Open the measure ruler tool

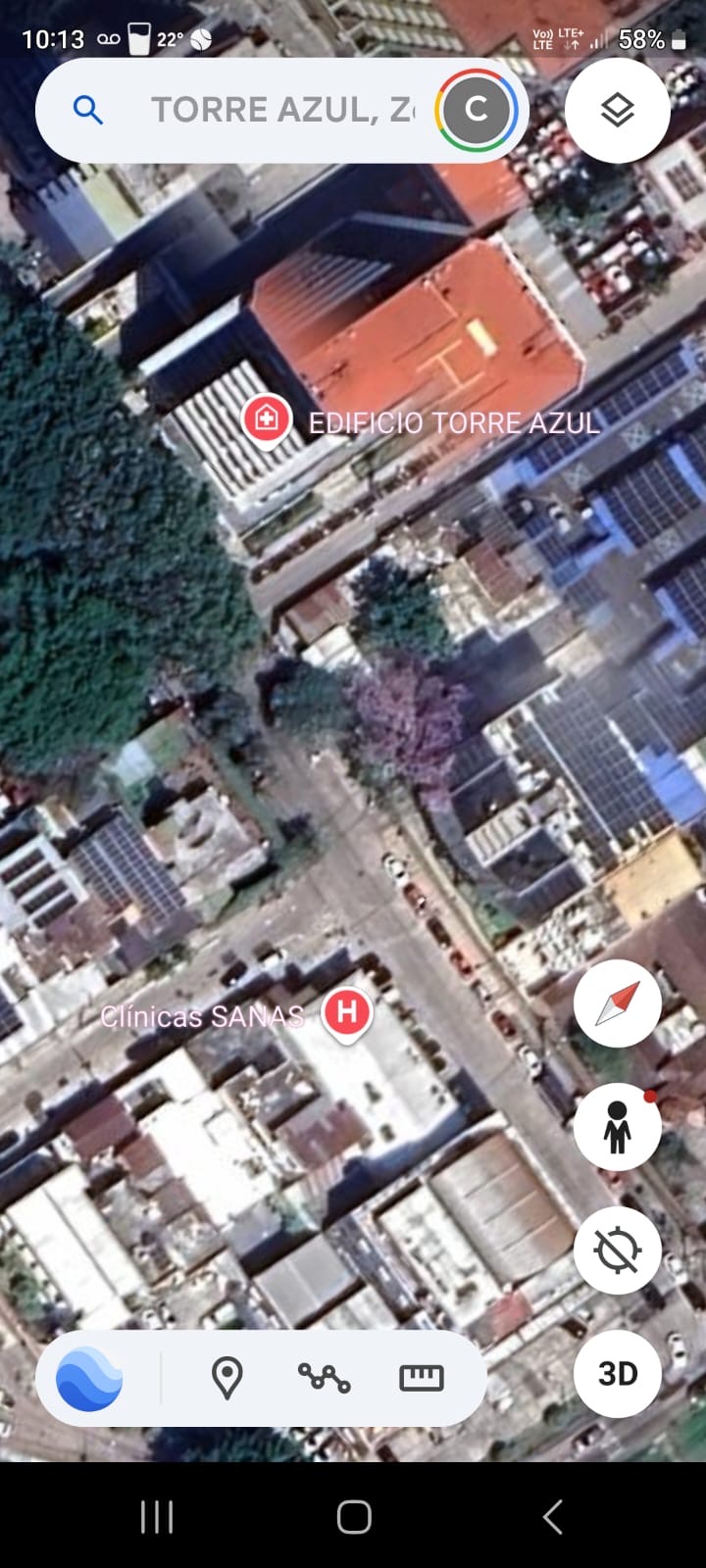[422, 1378]
